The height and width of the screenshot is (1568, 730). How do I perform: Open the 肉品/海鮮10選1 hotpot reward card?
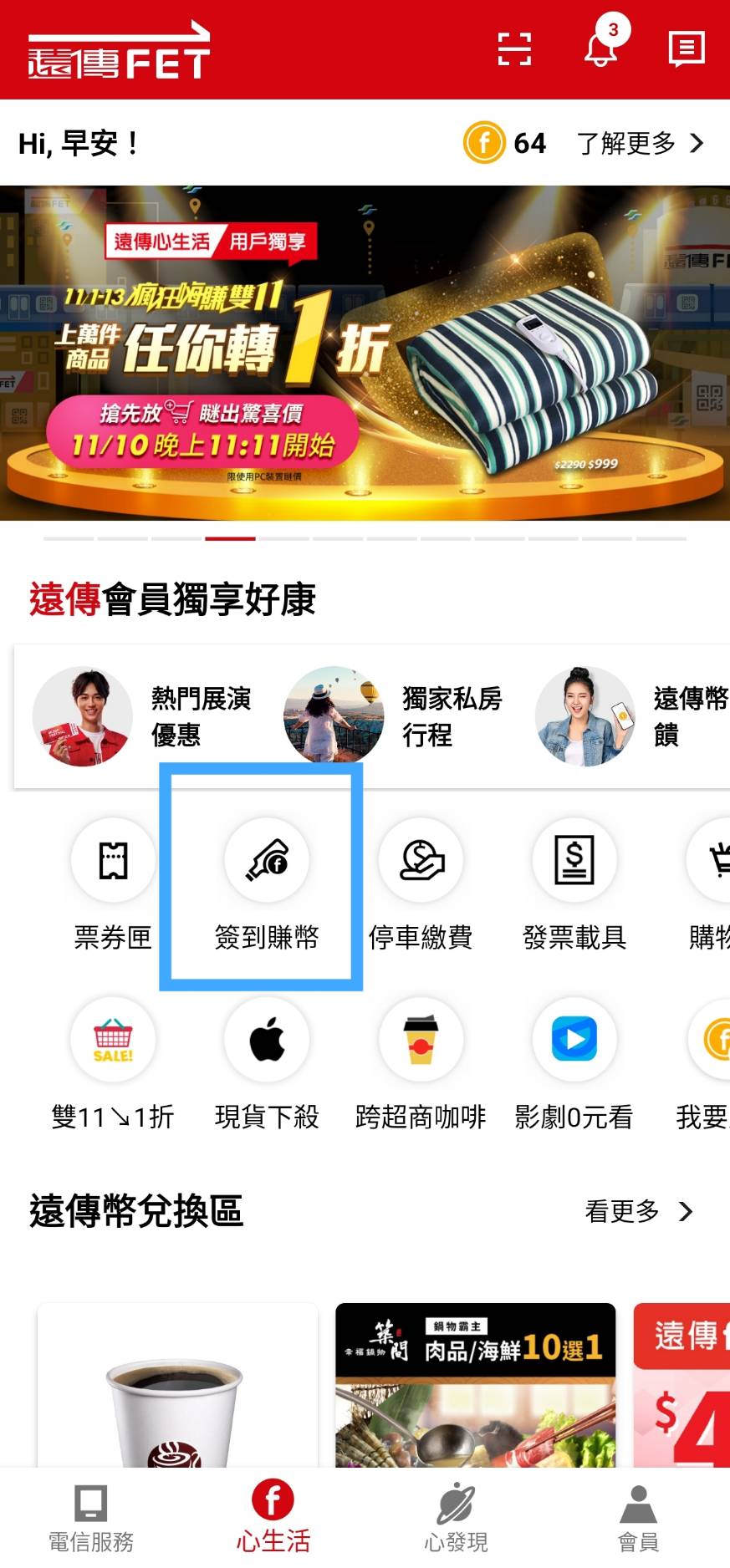(x=475, y=1384)
